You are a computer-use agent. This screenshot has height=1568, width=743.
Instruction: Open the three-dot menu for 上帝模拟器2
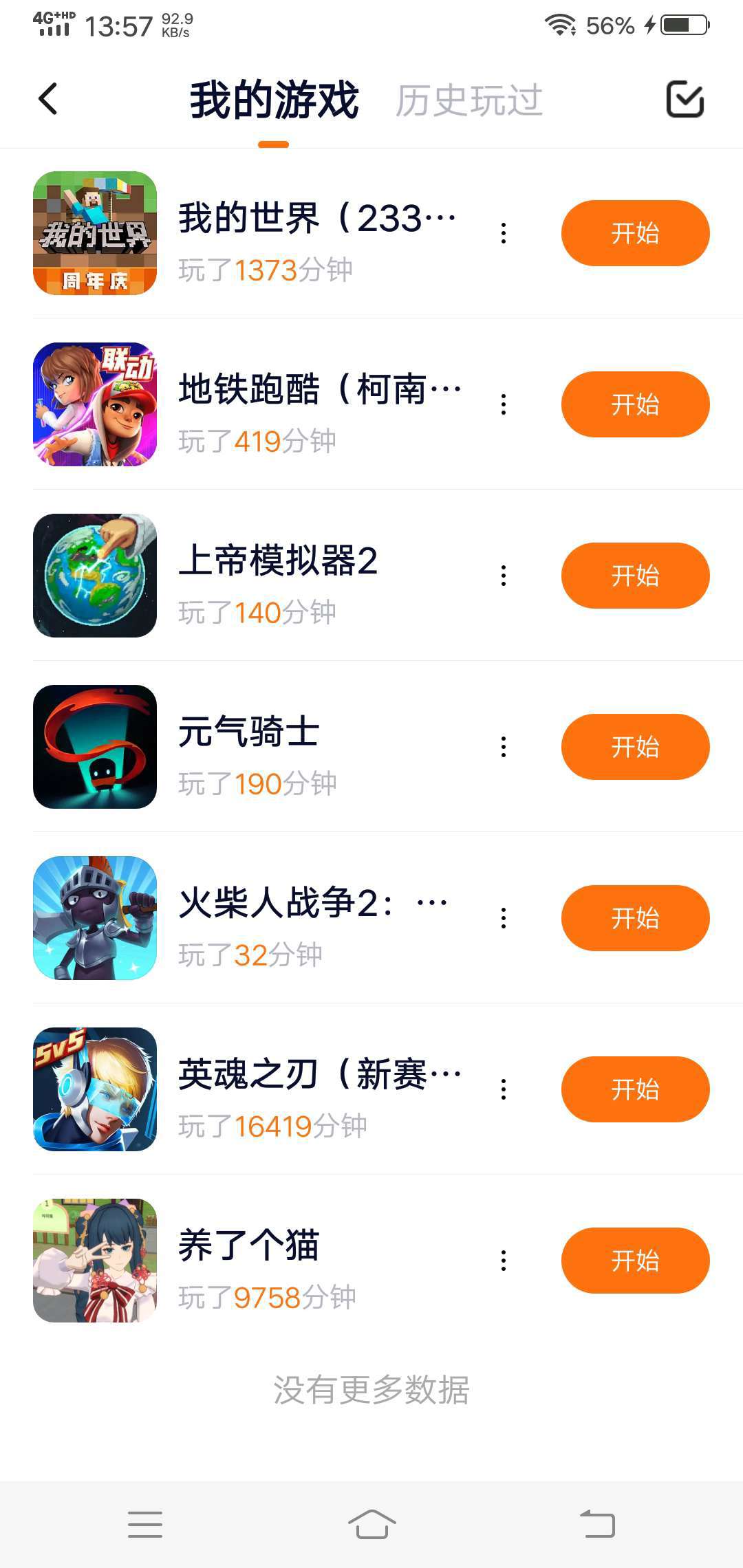(x=504, y=576)
